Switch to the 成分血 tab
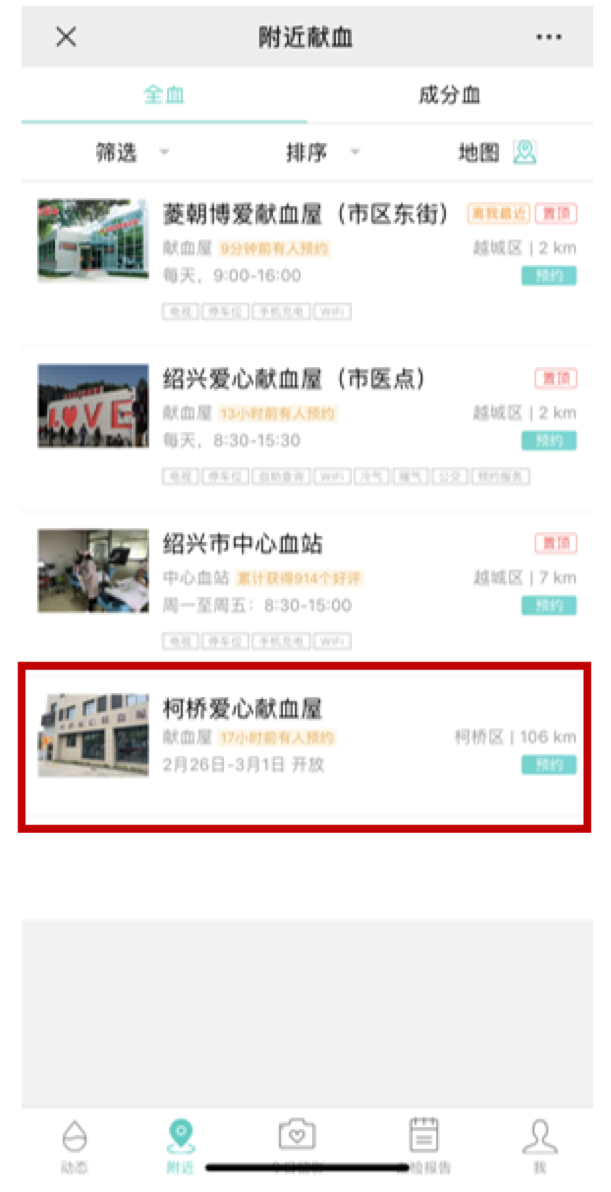 pyautogui.click(x=449, y=96)
